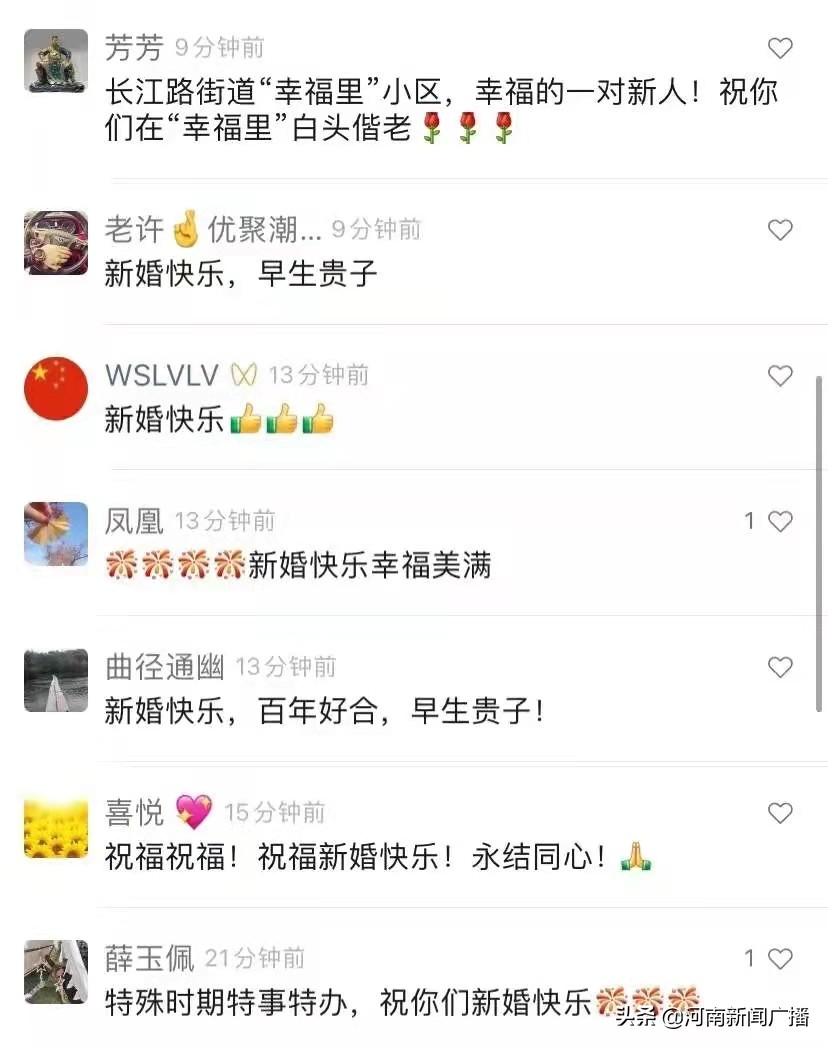The height and width of the screenshot is (1046, 828).
Task: Tap the heart on 老许's comment
Action: (x=780, y=230)
